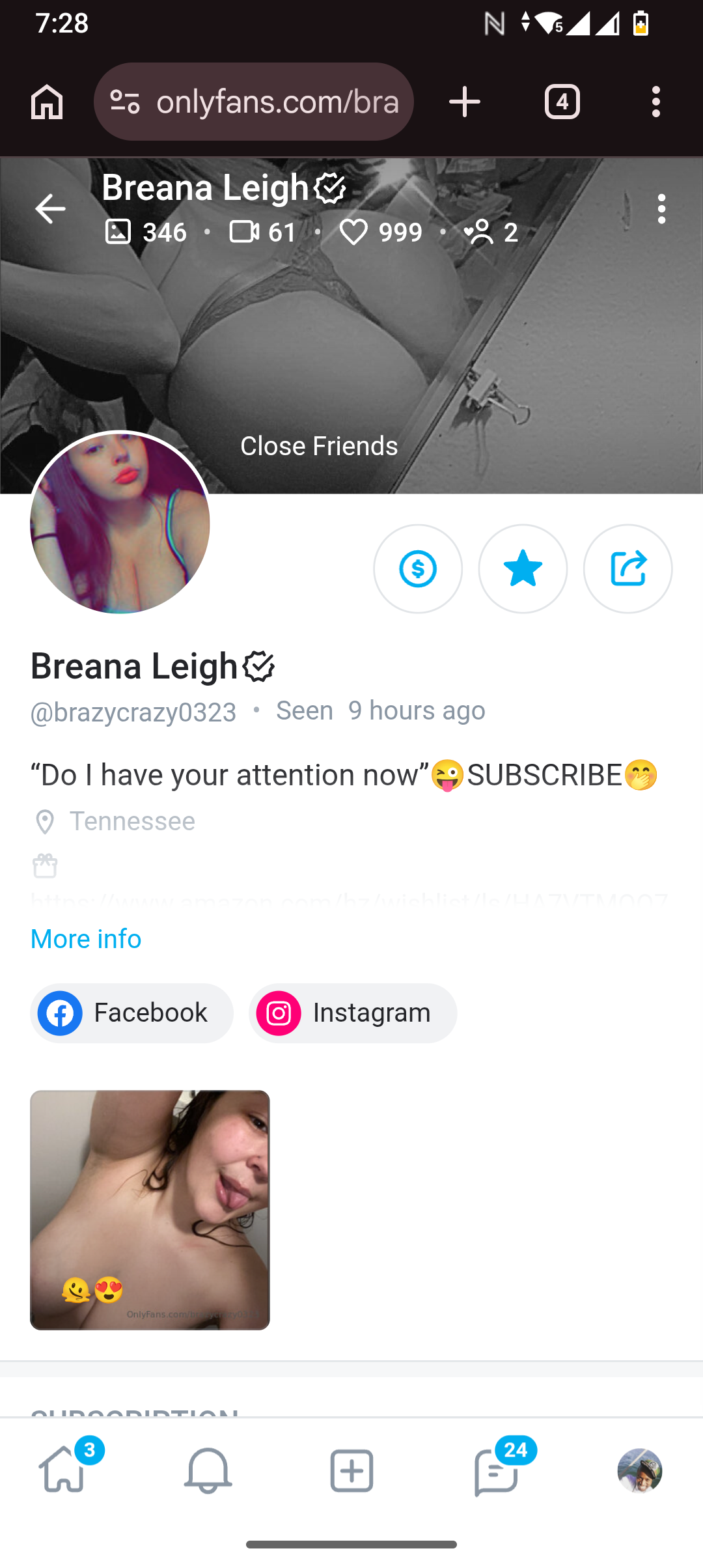Open the Instagram social link
This screenshot has height=1568, width=703.
[353, 1013]
